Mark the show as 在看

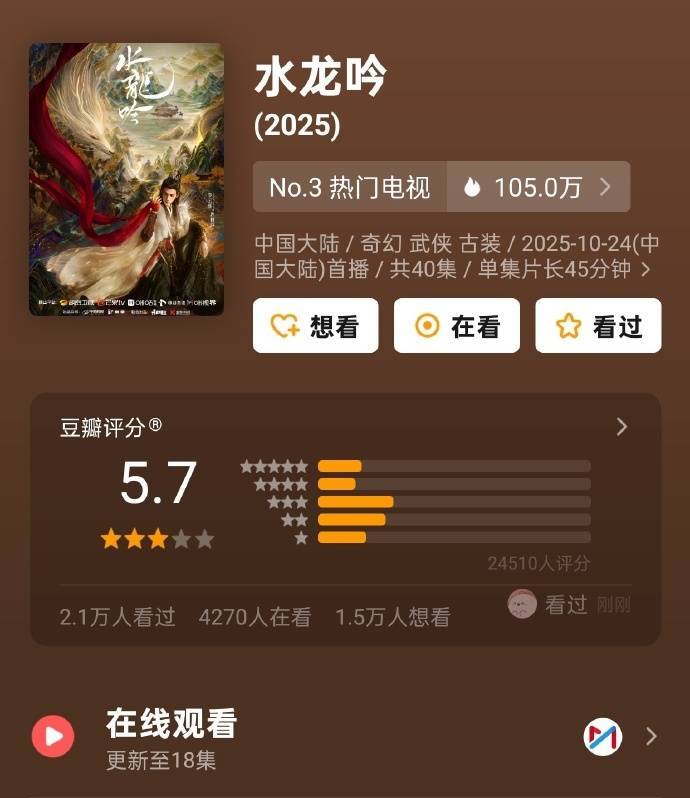(456, 326)
